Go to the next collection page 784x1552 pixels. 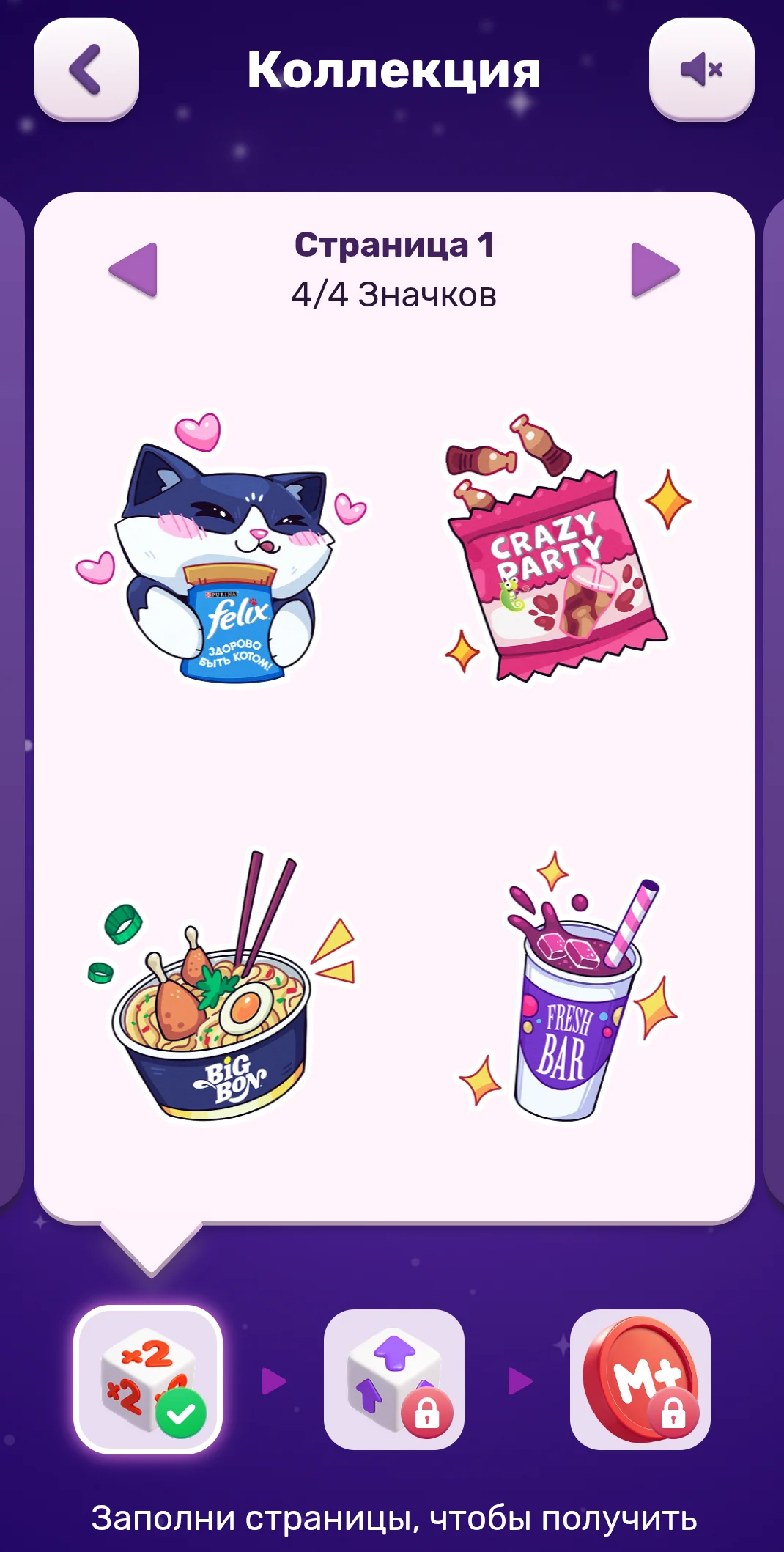pyautogui.click(x=655, y=270)
